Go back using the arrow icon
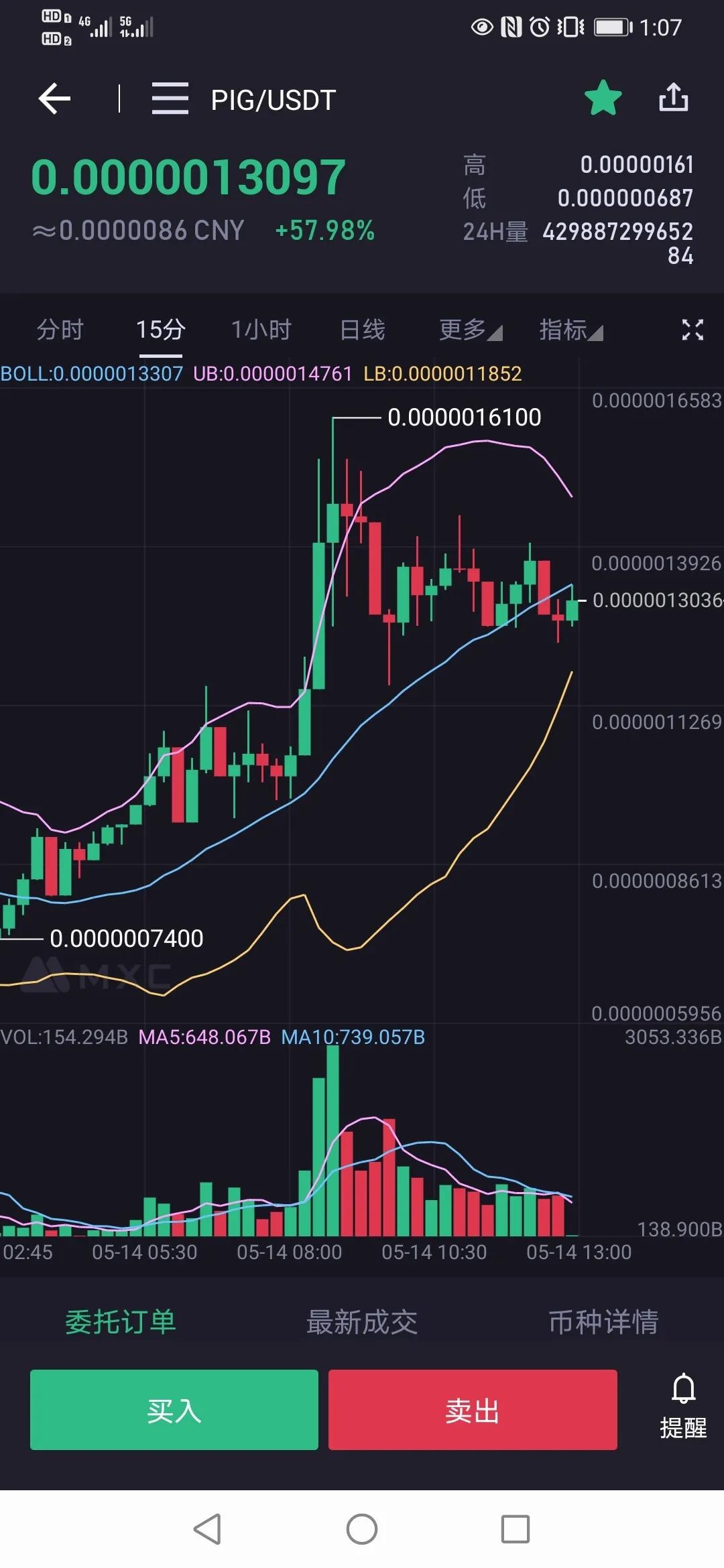This screenshot has height=1568, width=724. pos(54,99)
